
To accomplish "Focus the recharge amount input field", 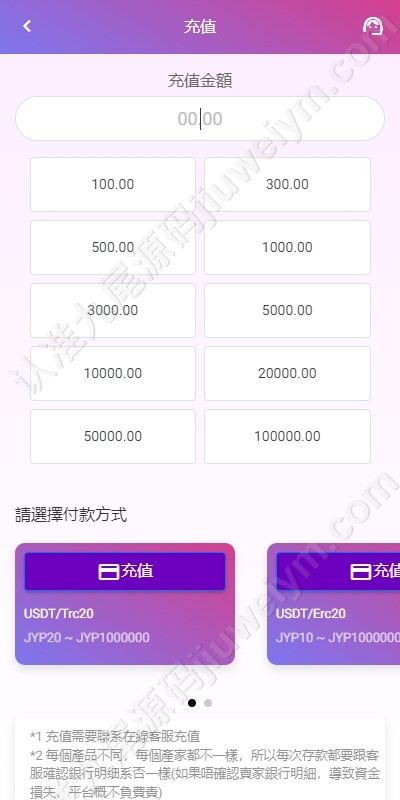I will pyautogui.click(x=200, y=118).
